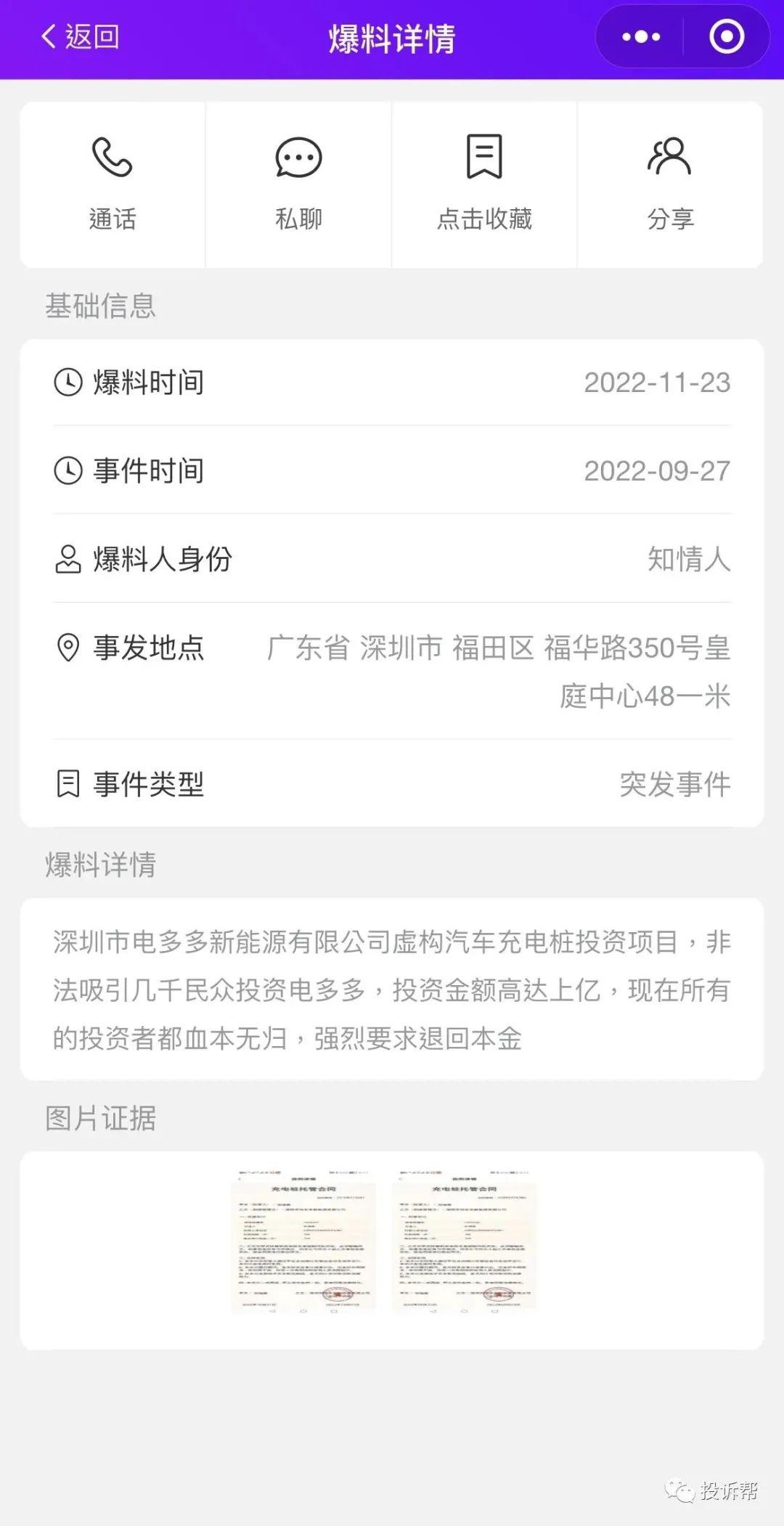Bookmark this report with 点击收藏

tap(484, 184)
